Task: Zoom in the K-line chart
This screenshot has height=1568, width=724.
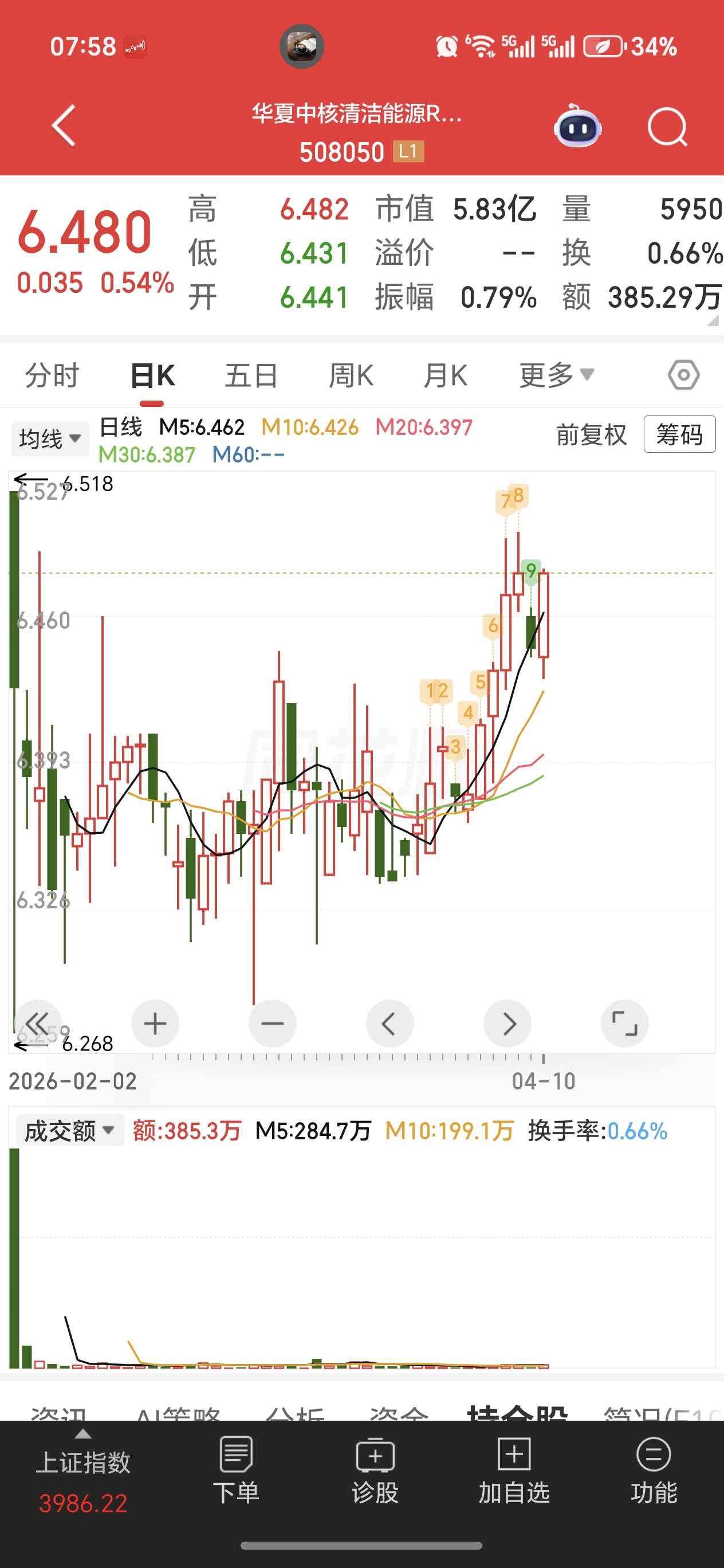Action: [155, 1023]
